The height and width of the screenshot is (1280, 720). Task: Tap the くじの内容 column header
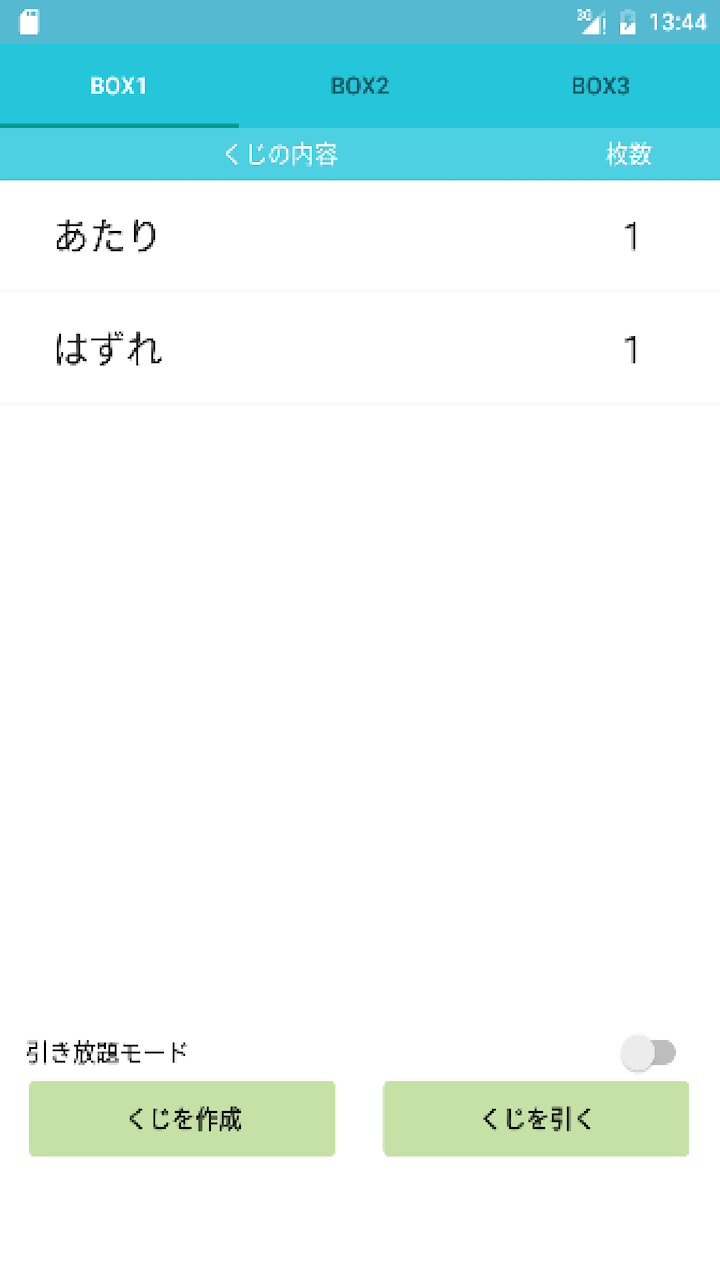[x=280, y=154]
